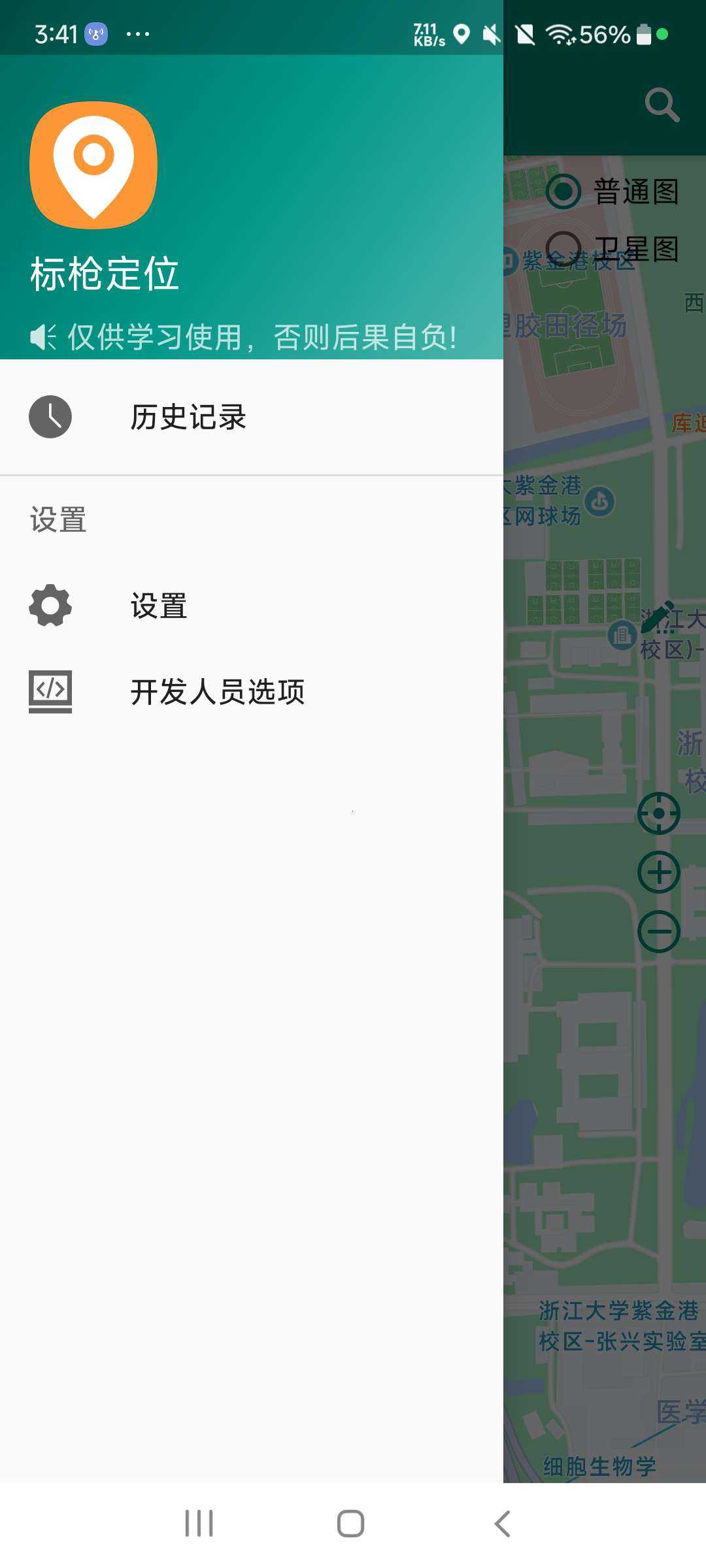Tap the pencil edit icon on map
This screenshot has height=1568, width=706.
[658, 617]
